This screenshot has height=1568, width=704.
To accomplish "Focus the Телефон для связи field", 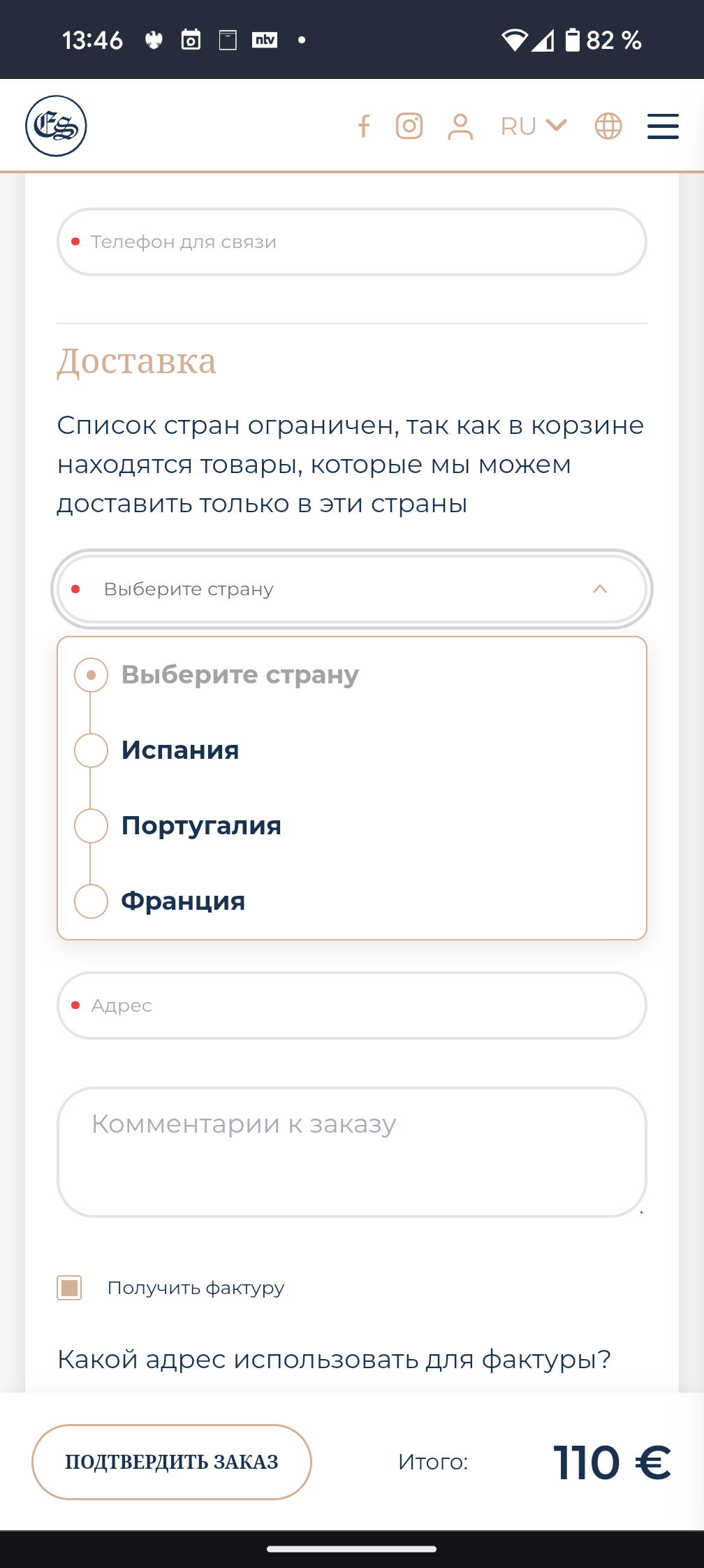I will click(352, 242).
